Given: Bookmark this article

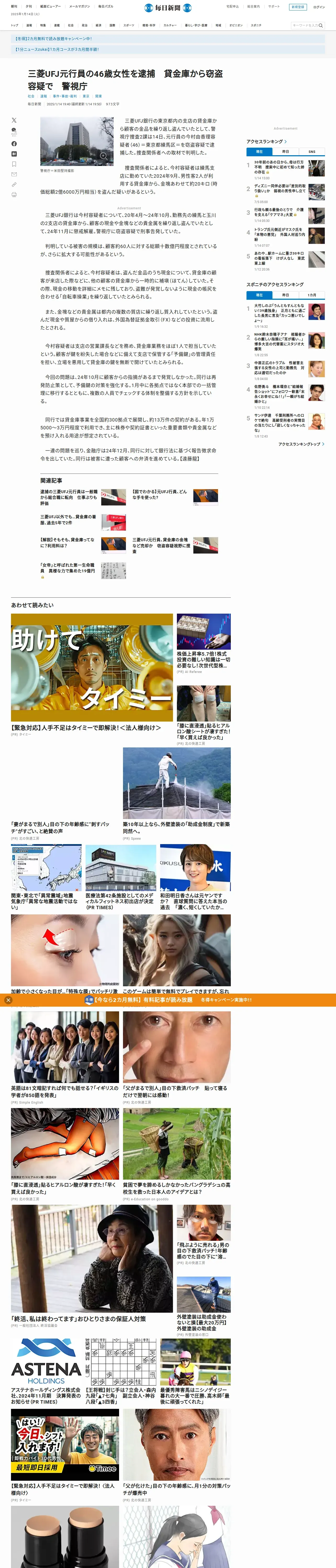Looking at the screenshot, I should click(x=14, y=164).
